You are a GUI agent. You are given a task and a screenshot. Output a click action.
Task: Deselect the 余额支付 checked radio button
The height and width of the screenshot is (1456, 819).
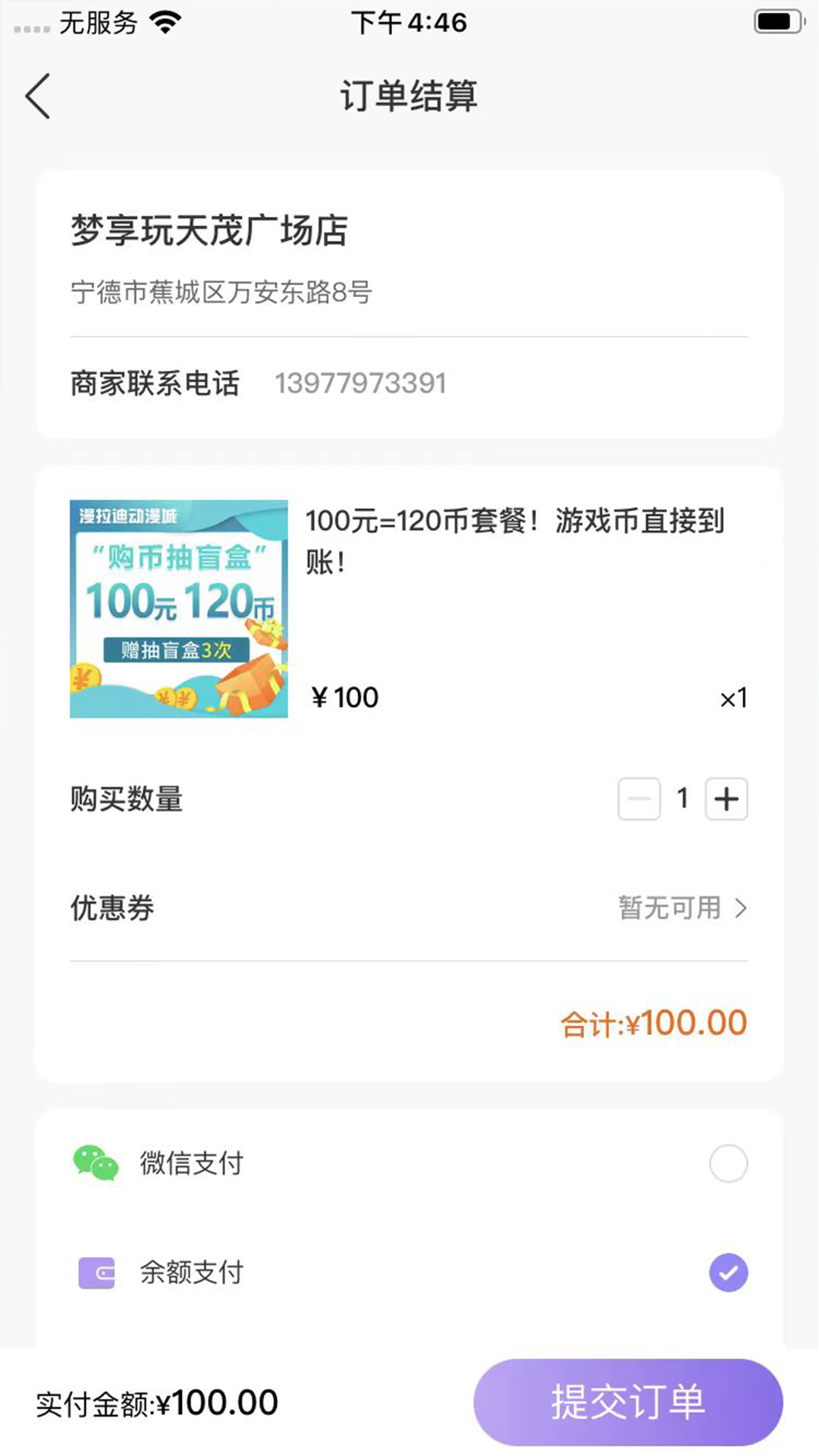(728, 1272)
